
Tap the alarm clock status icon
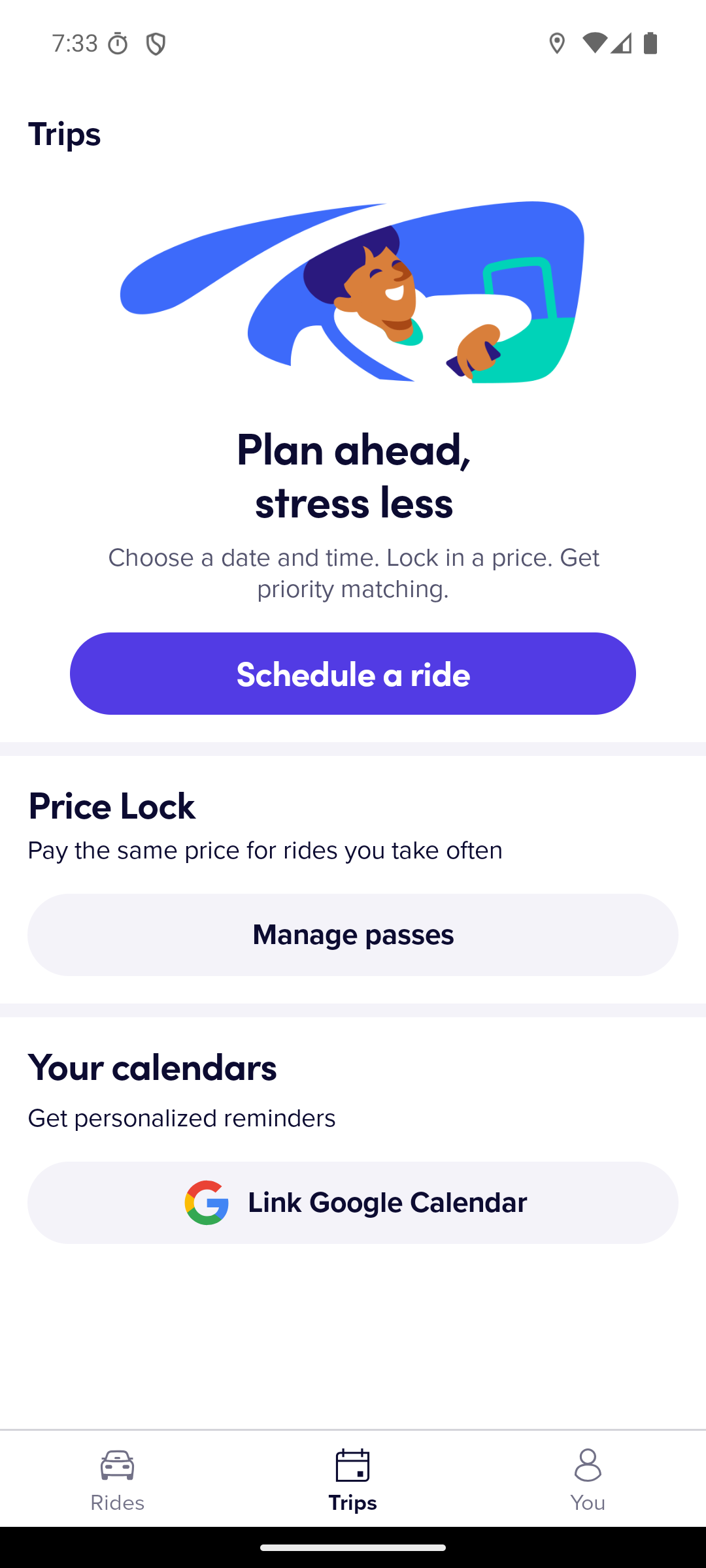click(116, 43)
